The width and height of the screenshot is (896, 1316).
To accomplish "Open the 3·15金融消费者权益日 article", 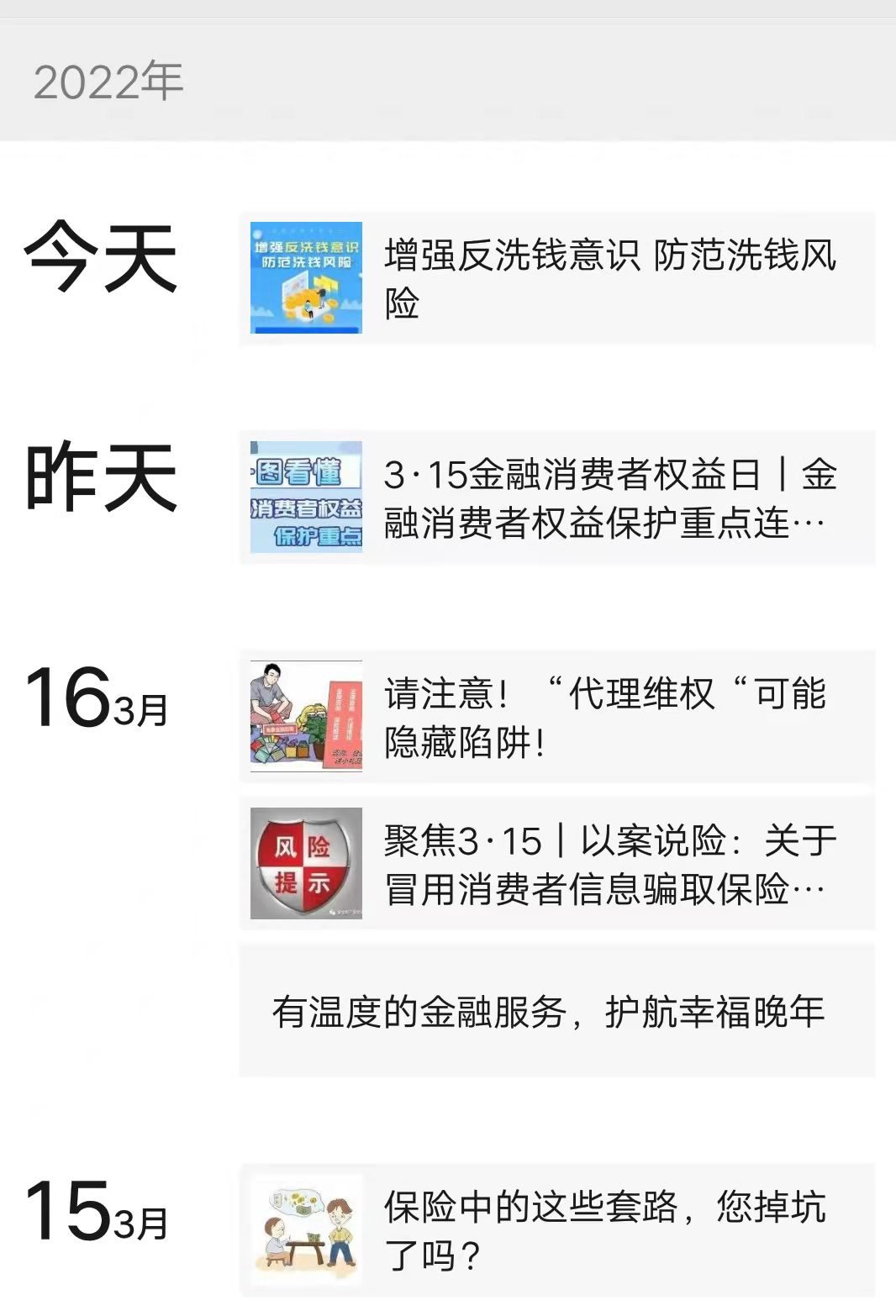I will pyautogui.click(x=556, y=497).
